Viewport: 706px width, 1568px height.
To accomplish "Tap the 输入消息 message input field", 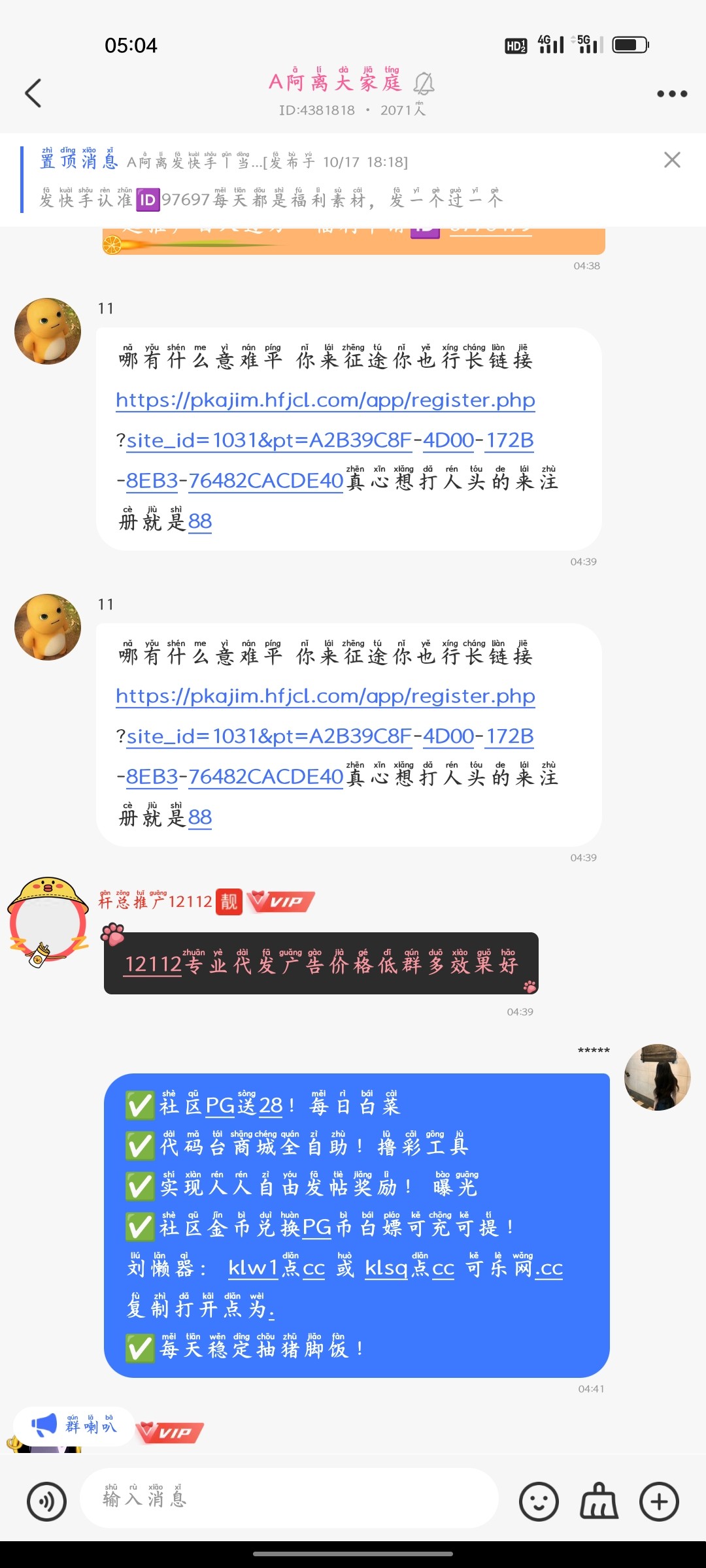I will pyautogui.click(x=288, y=1500).
